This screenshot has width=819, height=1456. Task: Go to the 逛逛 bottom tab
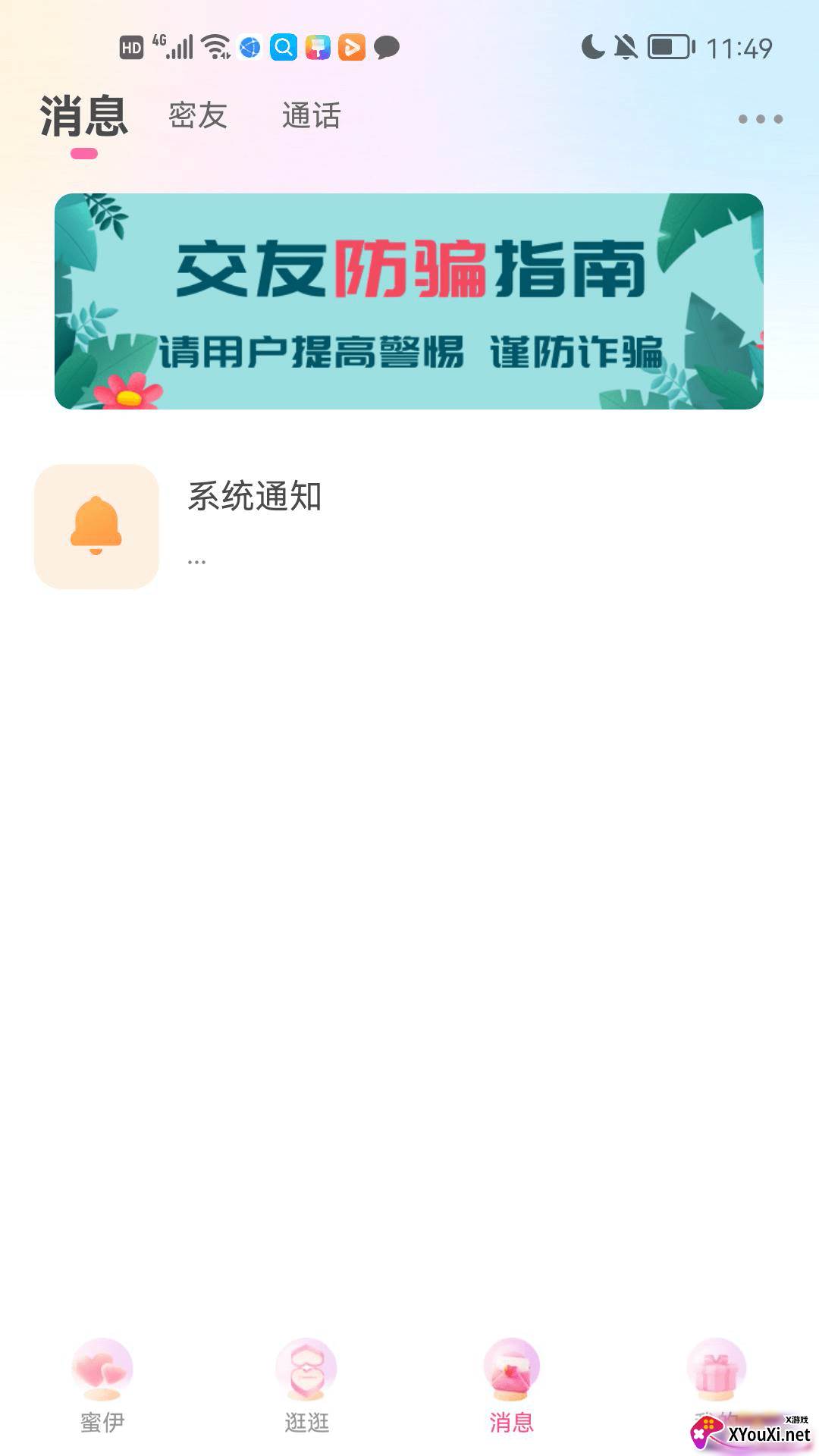click(x=307, y=1386)
